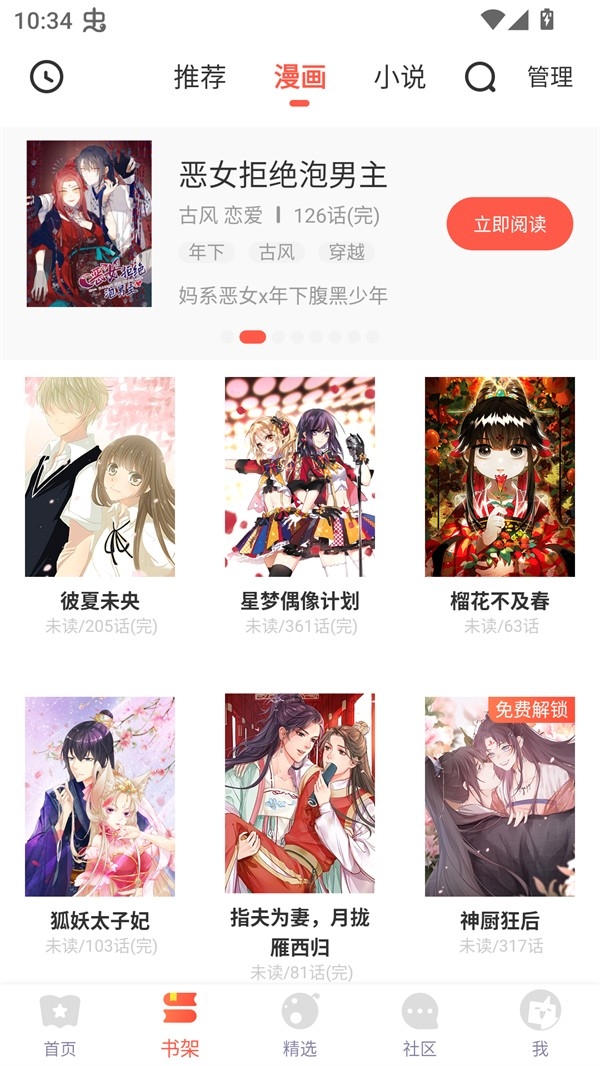600x1066 pixels.
Task: Open the comic 榴花不及春
Action: 500,477
